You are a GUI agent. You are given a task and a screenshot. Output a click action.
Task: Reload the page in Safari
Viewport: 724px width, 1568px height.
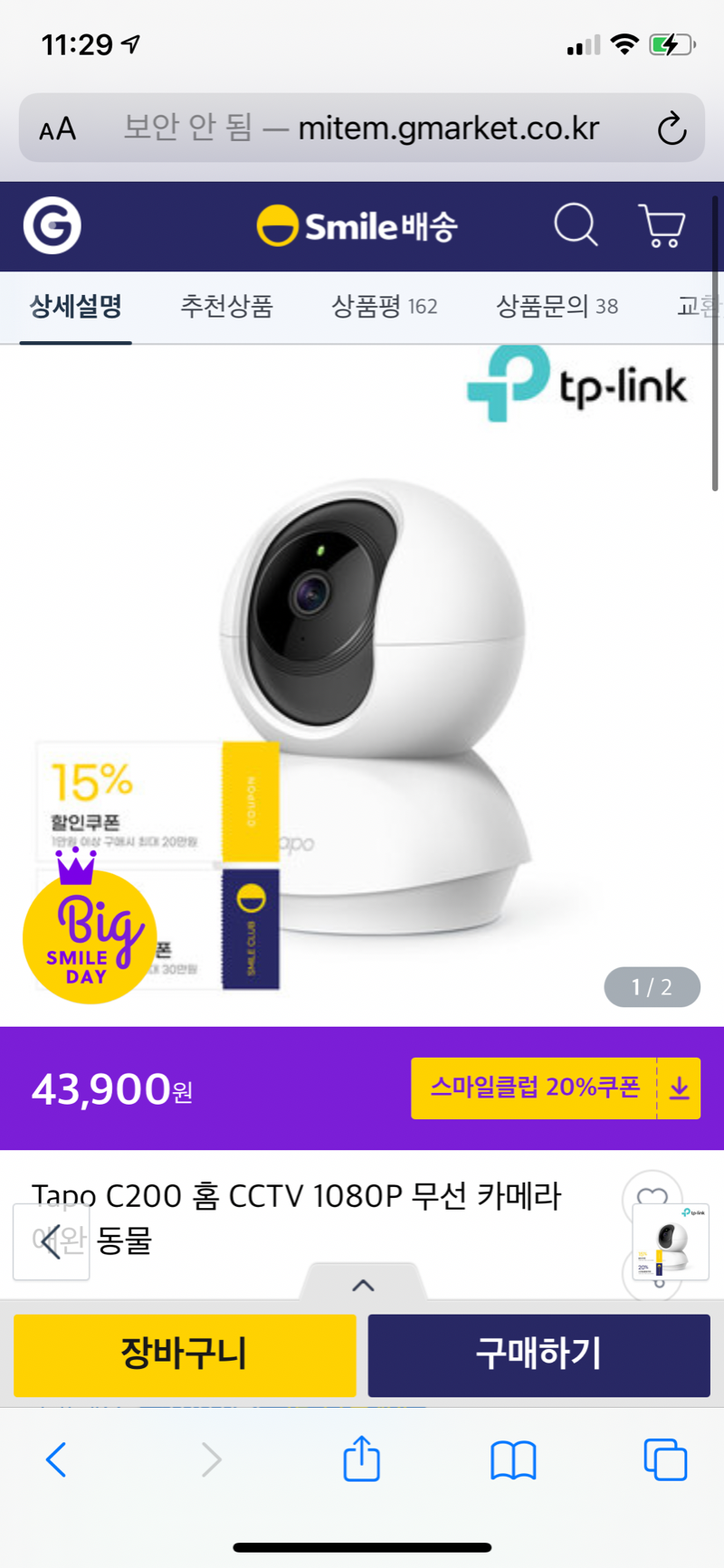(671, 128)
